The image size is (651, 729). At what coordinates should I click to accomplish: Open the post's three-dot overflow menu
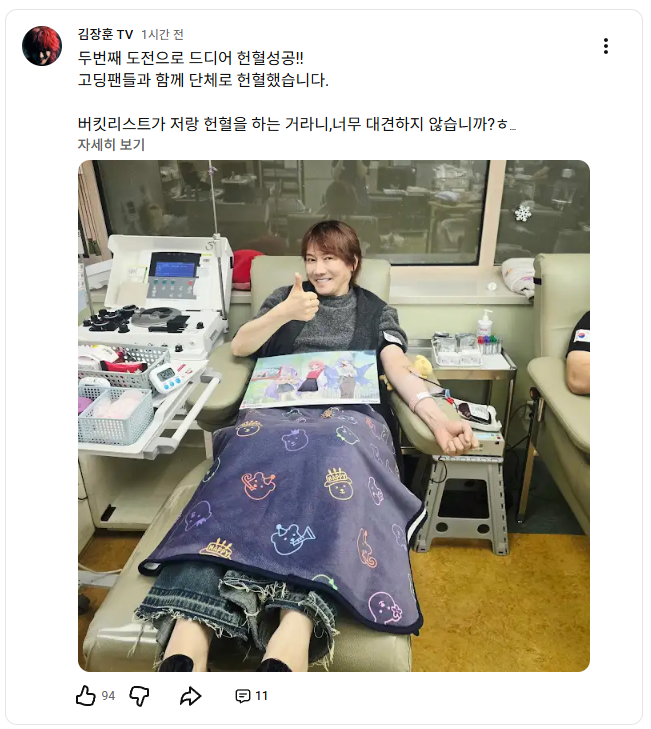click(606, 46)
